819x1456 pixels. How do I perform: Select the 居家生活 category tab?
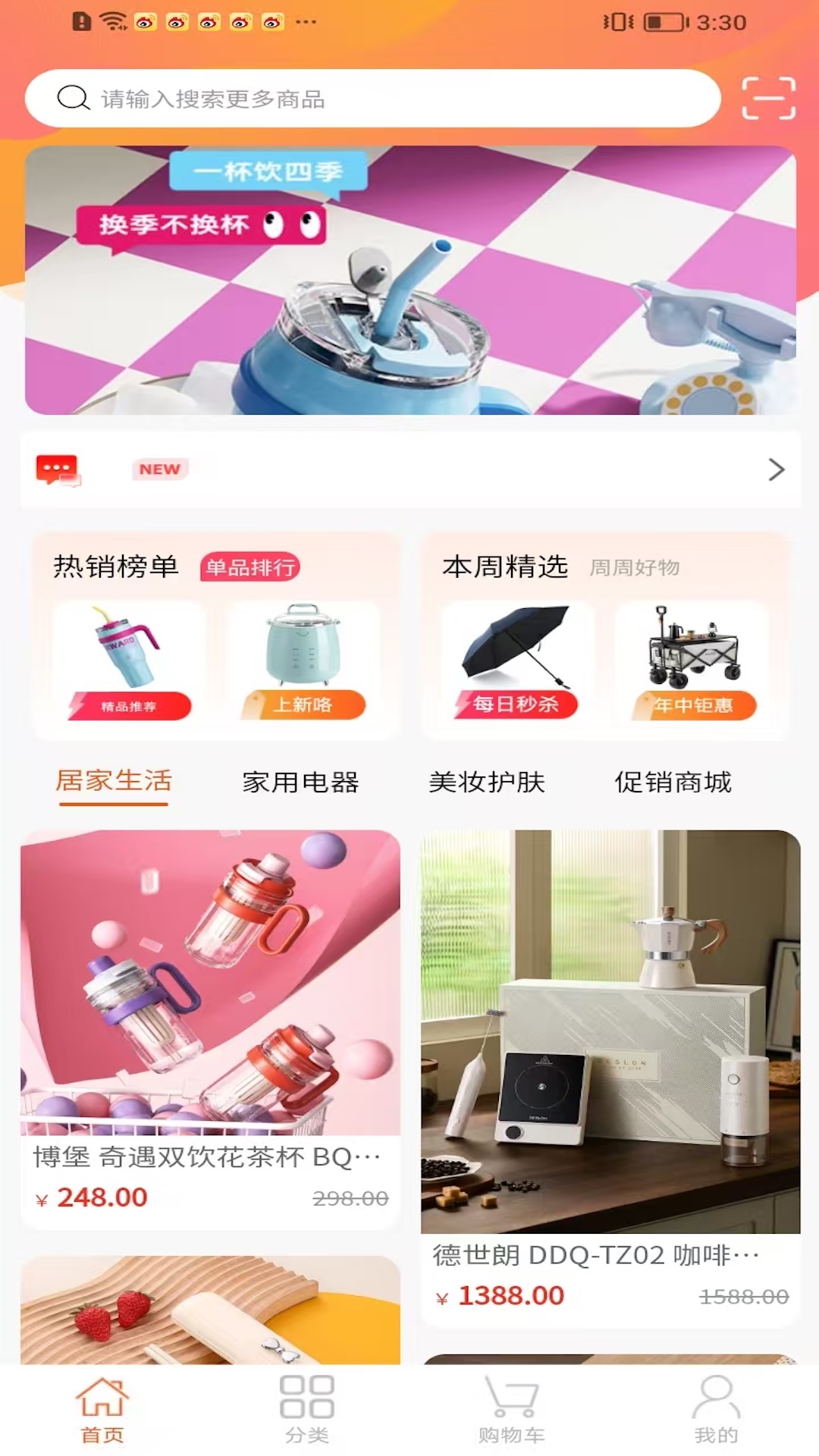pyautogui.click(x=114, y=782)
